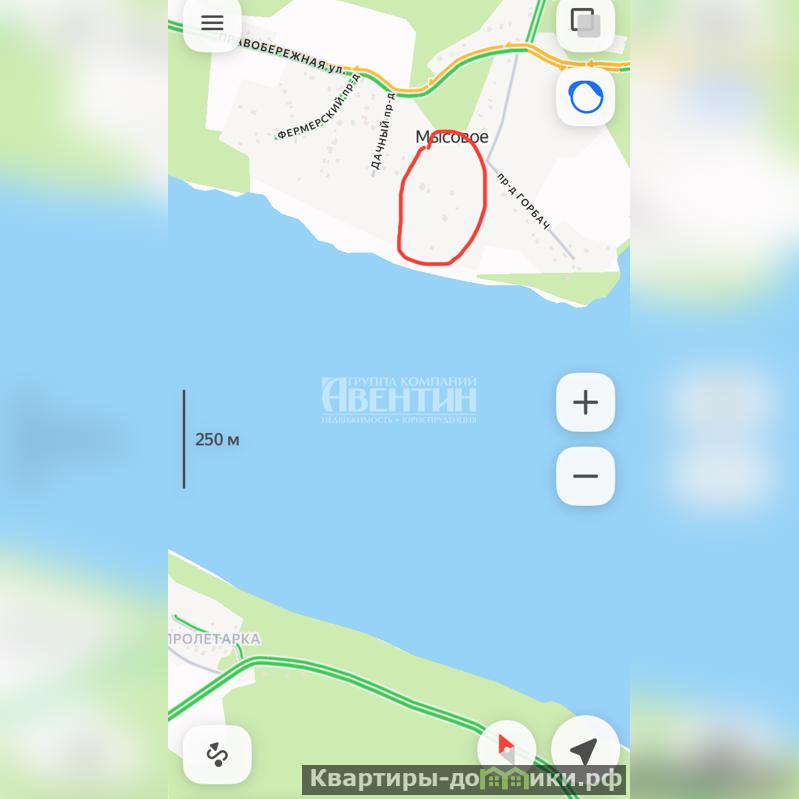The height and width of the screenshot is (799, 799).
Task: Open the hamburger menu
Action: (212, 23)
